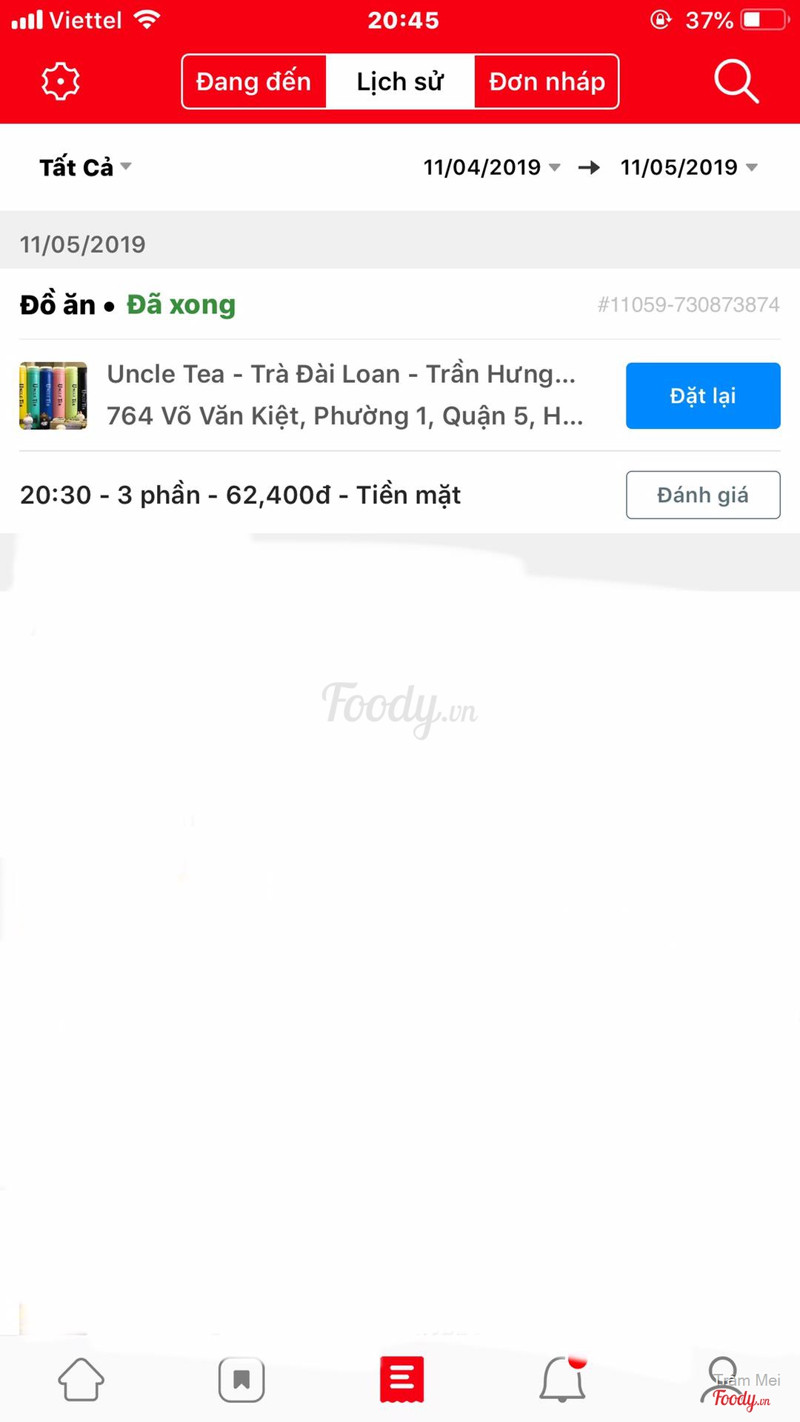Open the orders list tab
The image size is (800, 1422).
401,1380
